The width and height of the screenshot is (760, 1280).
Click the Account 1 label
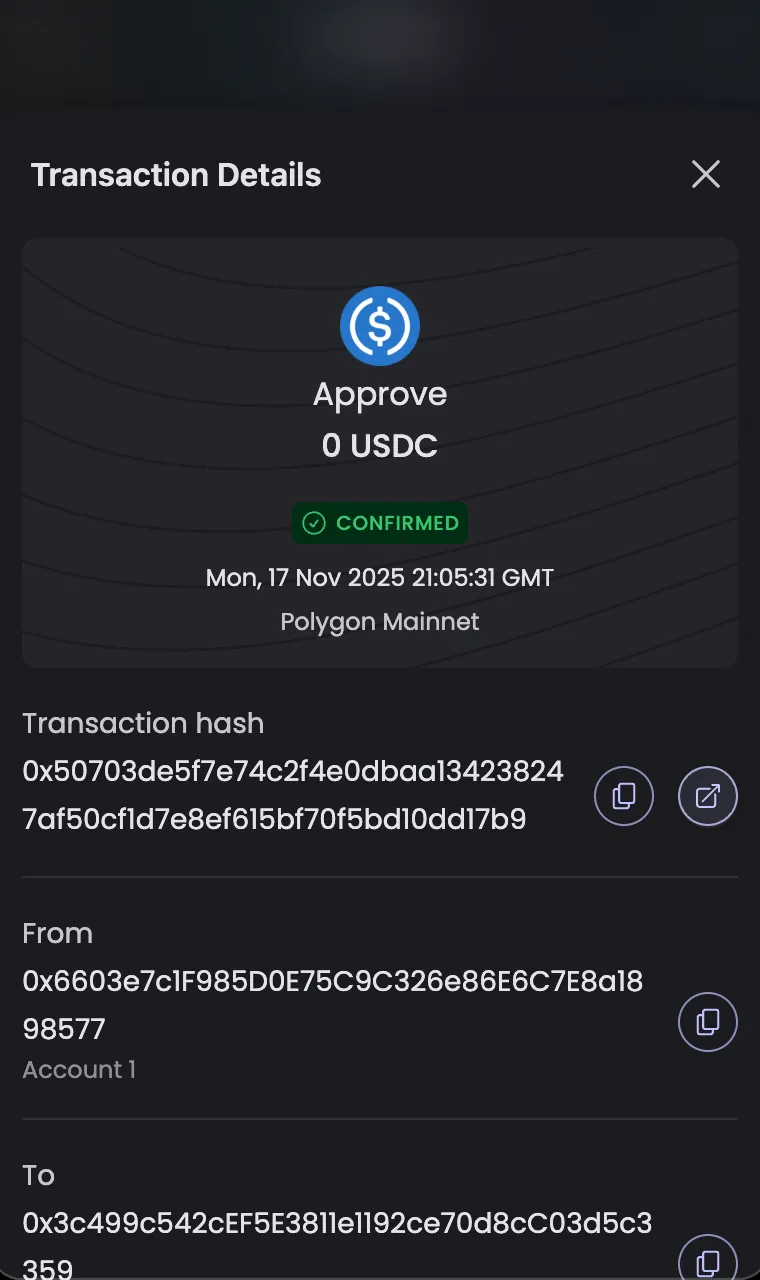point(79,1069)
